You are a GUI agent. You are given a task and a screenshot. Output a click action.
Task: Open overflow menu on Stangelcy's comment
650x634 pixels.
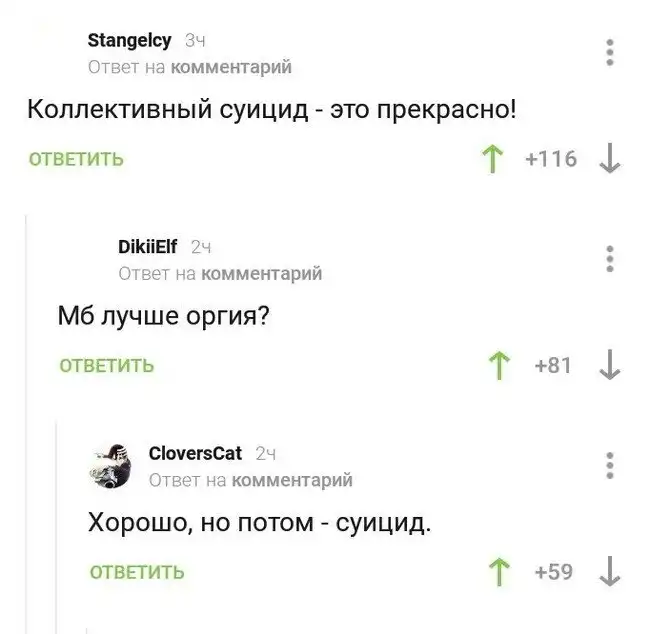click(610, 52)
